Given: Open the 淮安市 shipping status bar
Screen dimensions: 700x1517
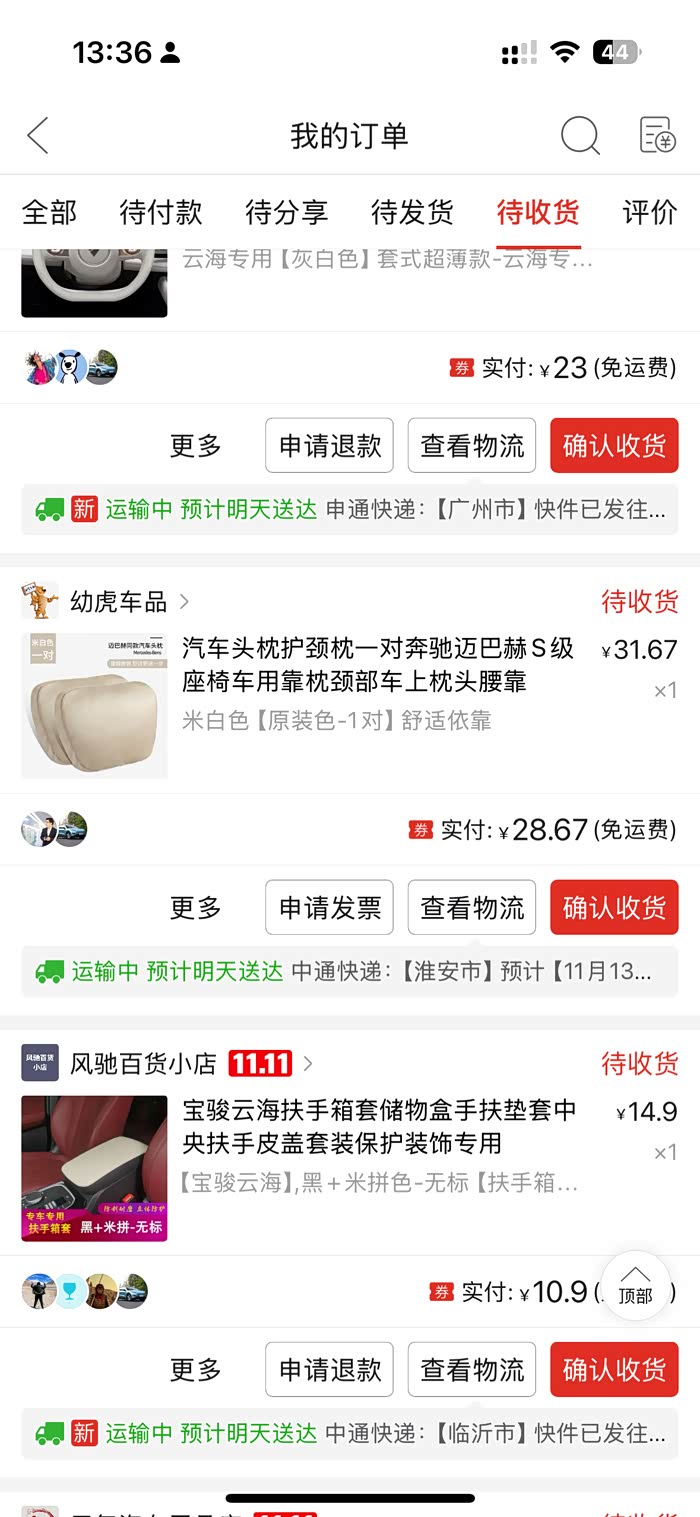Looking at the screenshot, I should pos(350,971).
